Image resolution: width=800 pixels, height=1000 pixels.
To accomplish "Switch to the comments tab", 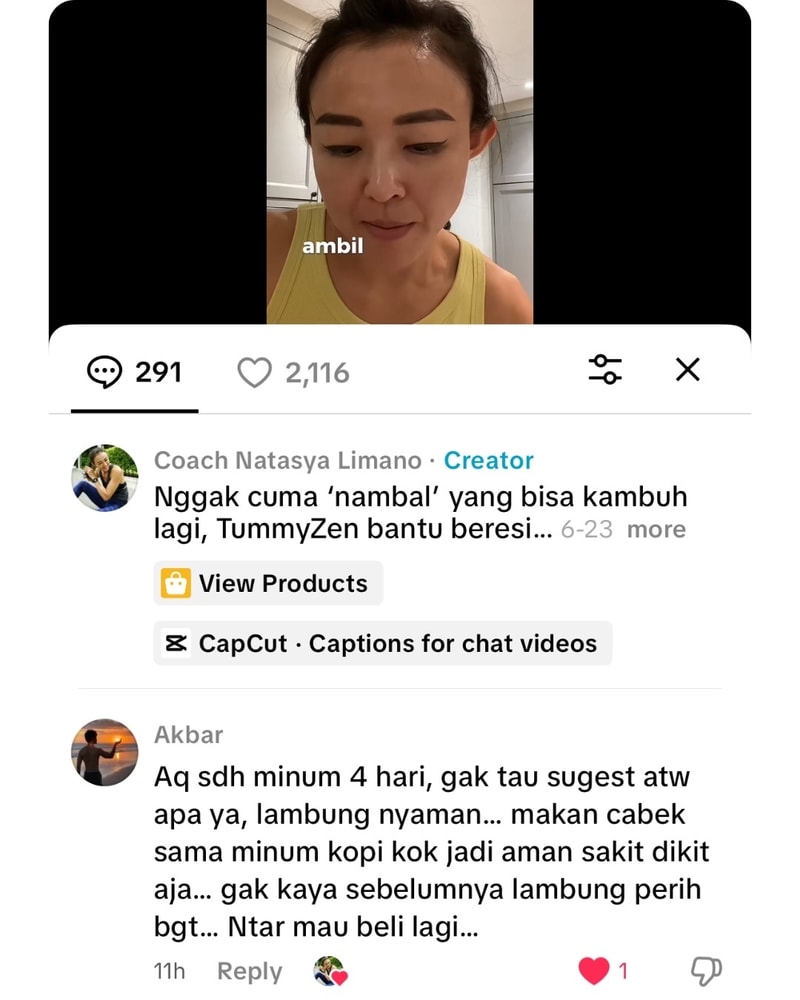I will (135, 373).
